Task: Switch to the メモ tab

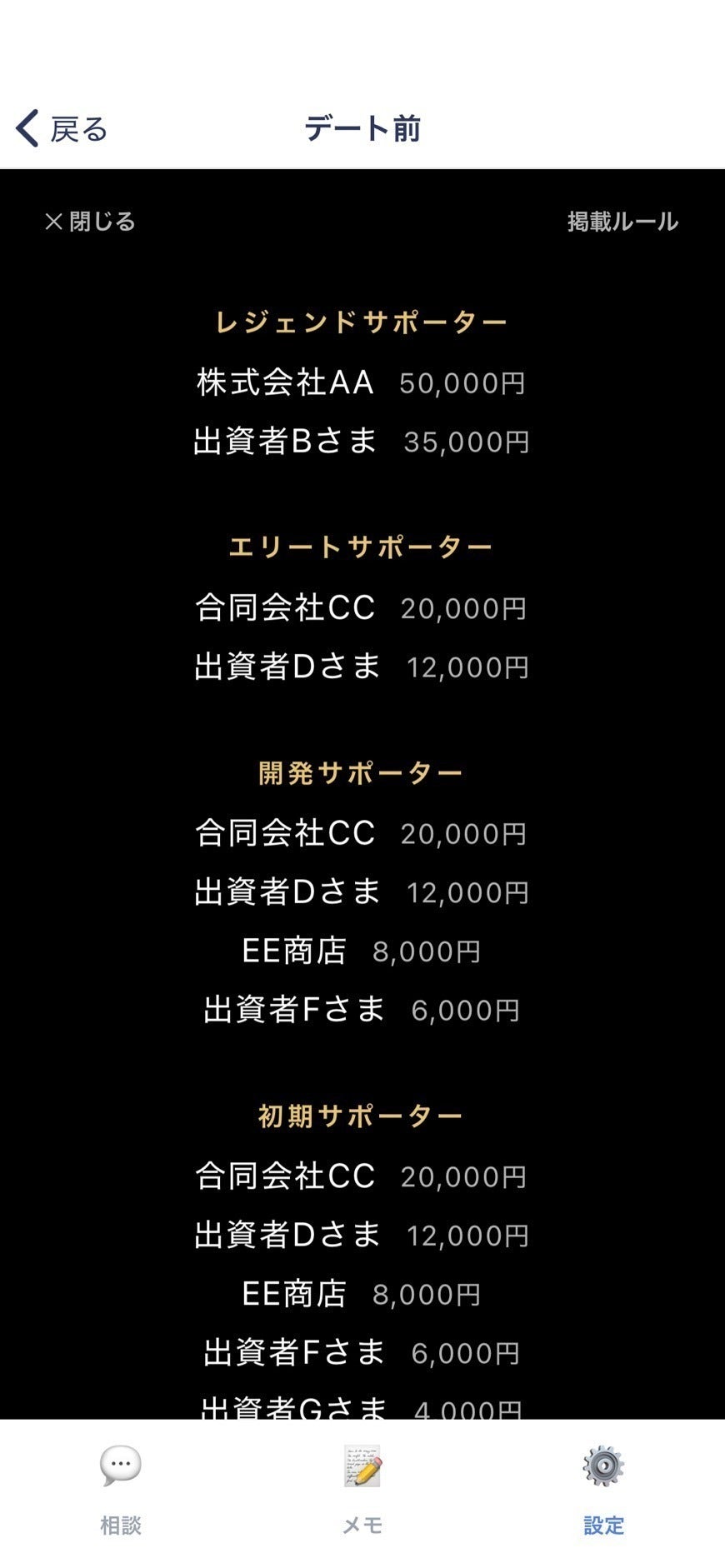Action: (x=362, y=1491)
